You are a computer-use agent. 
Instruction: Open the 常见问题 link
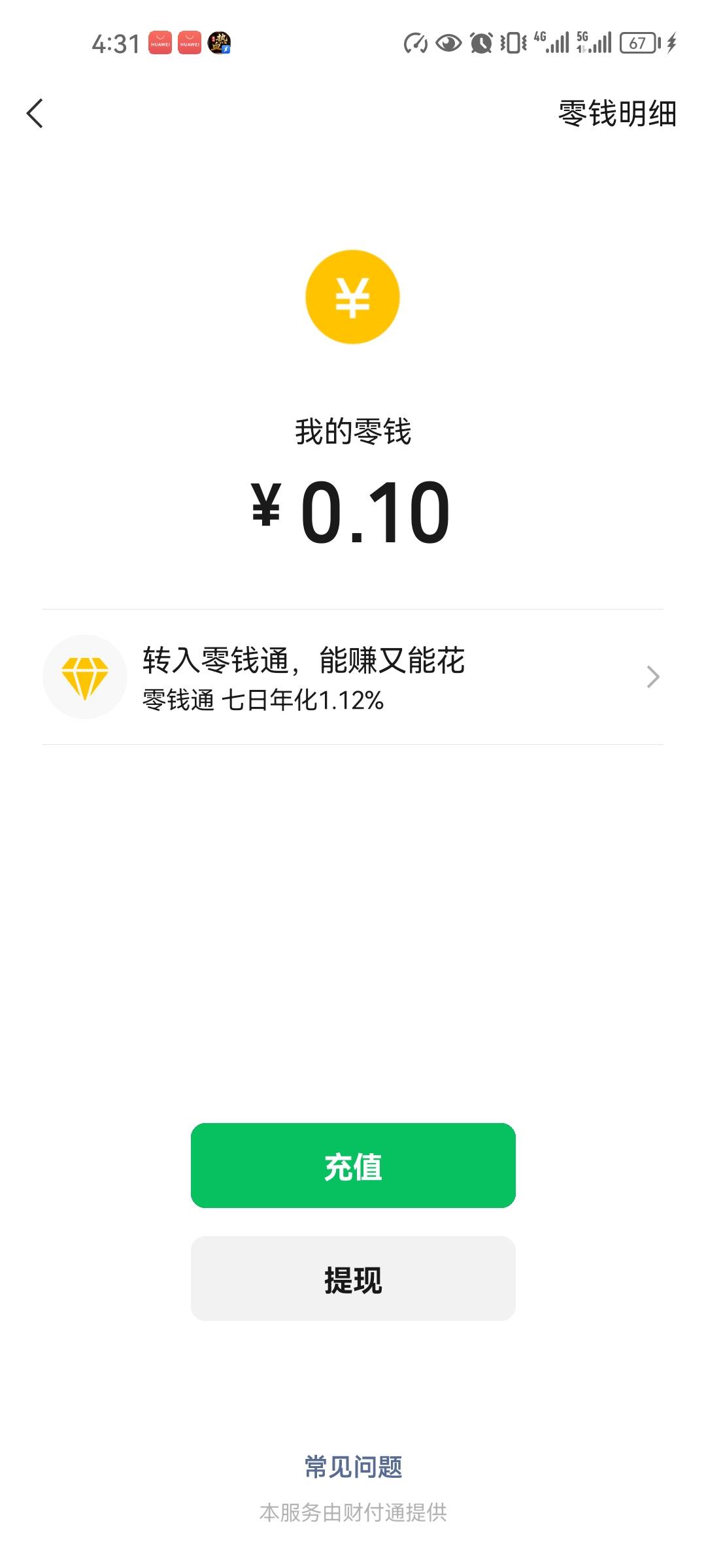(x=353, y=1467)
